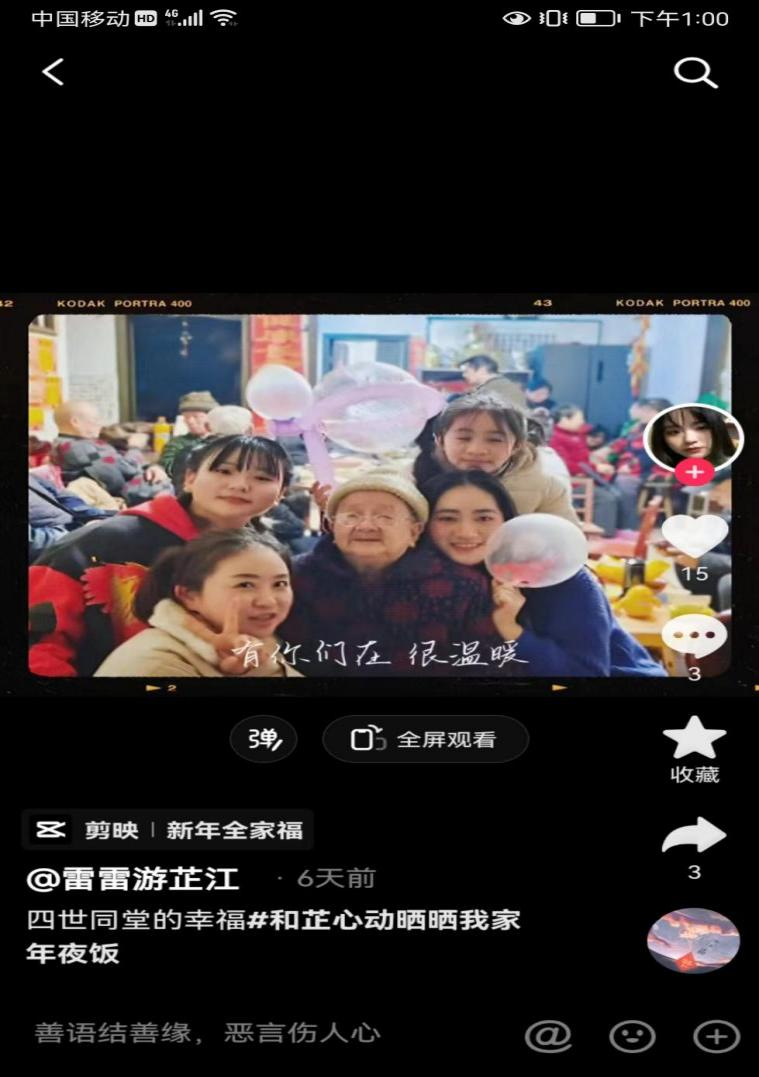Add video to 收藏 favorites
759x1077 pixels.
(694, 740)
